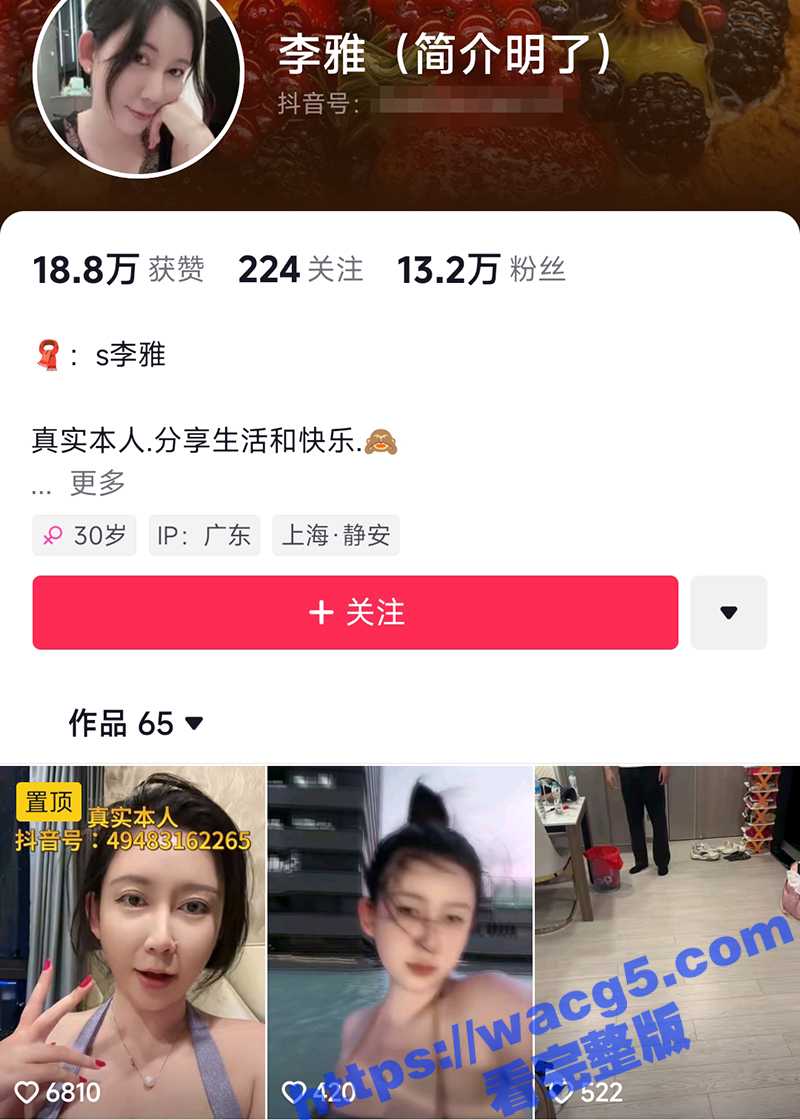The height and width of the screenshot is (1120, 800).
Task: Switch to the 作品 tab
Action: [x=100, y=722]
